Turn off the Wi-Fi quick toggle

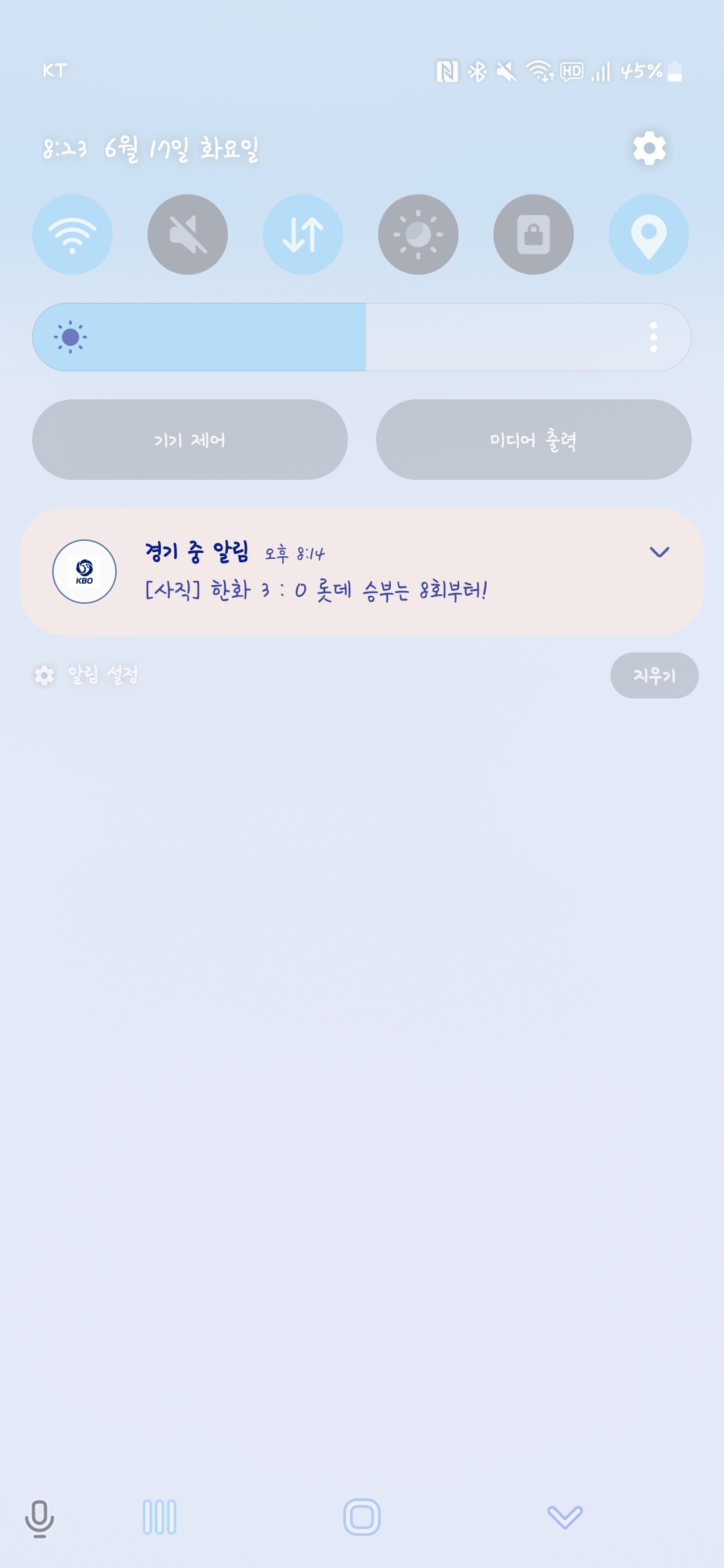tap(72, 235)
